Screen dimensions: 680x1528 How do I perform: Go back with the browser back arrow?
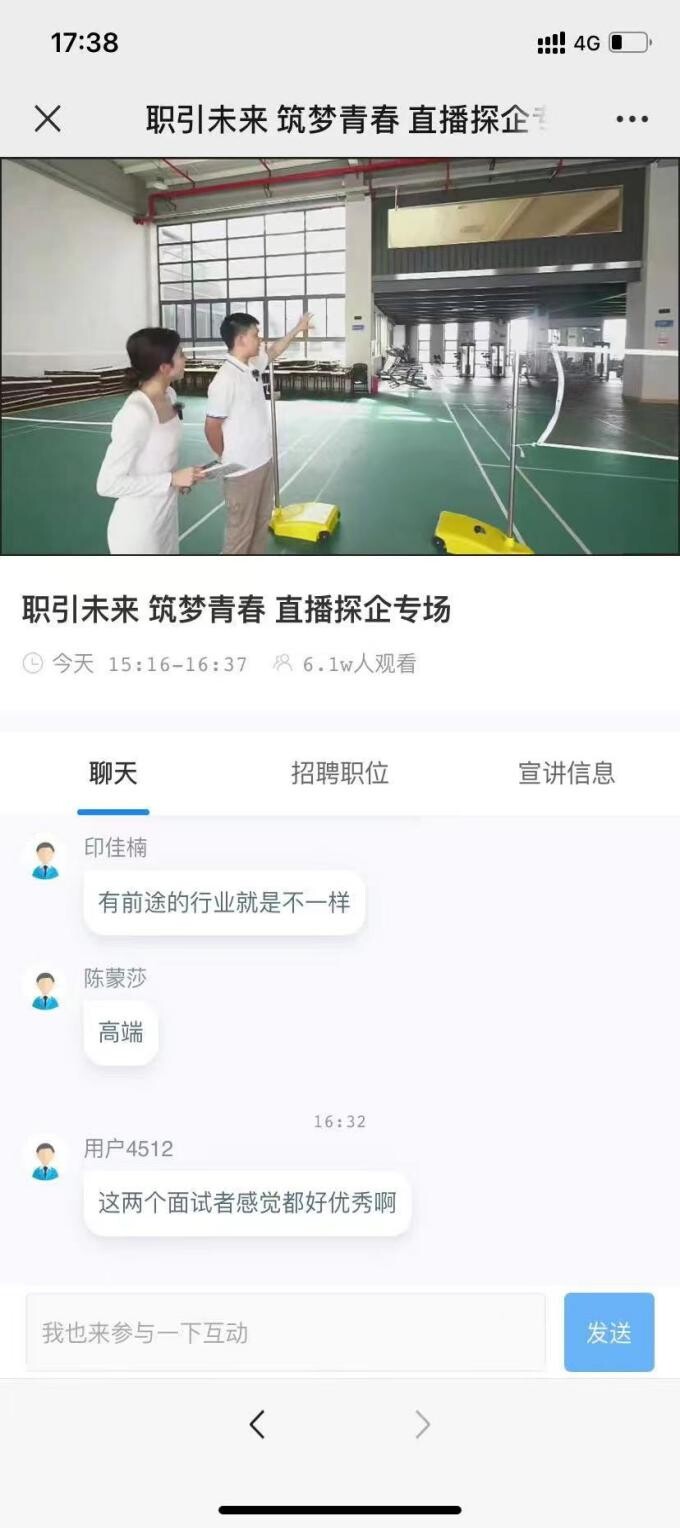[x=257, y=1424]
